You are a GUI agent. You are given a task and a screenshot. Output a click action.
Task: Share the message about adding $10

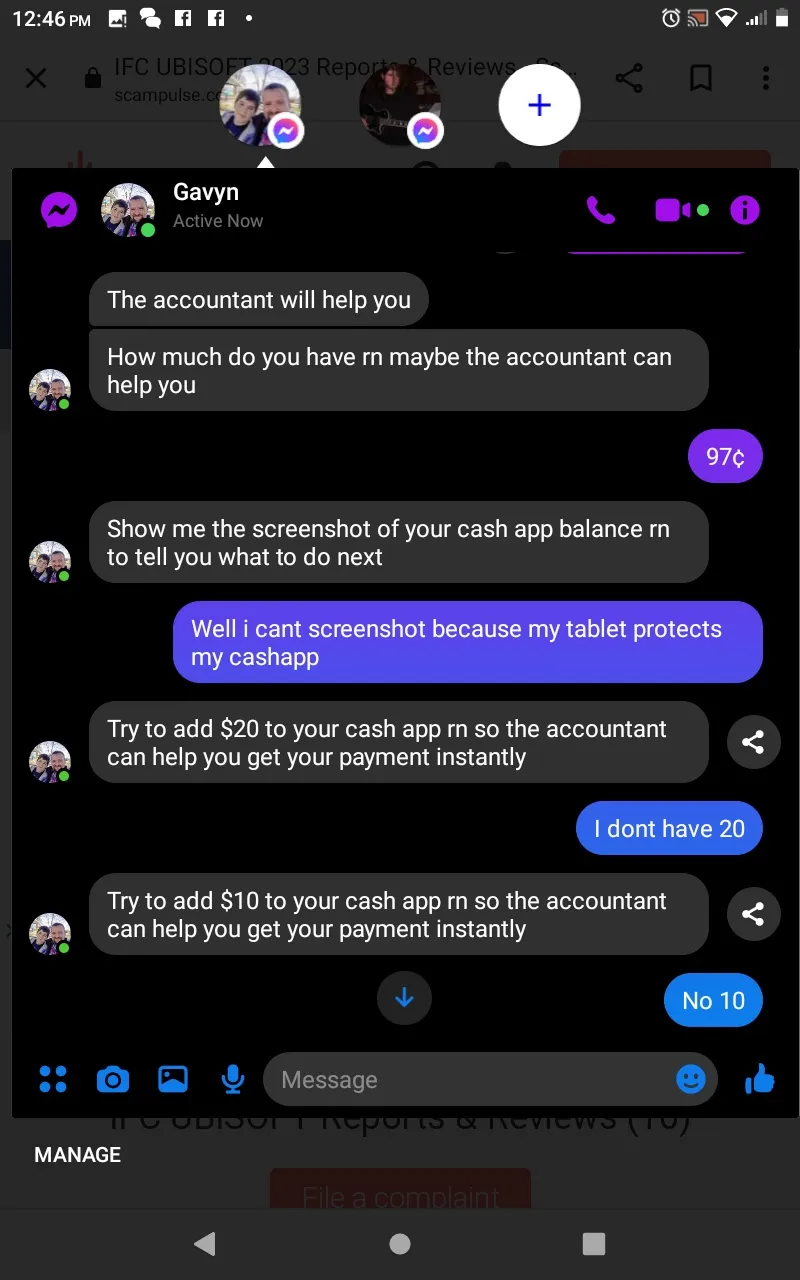(753, 914)
